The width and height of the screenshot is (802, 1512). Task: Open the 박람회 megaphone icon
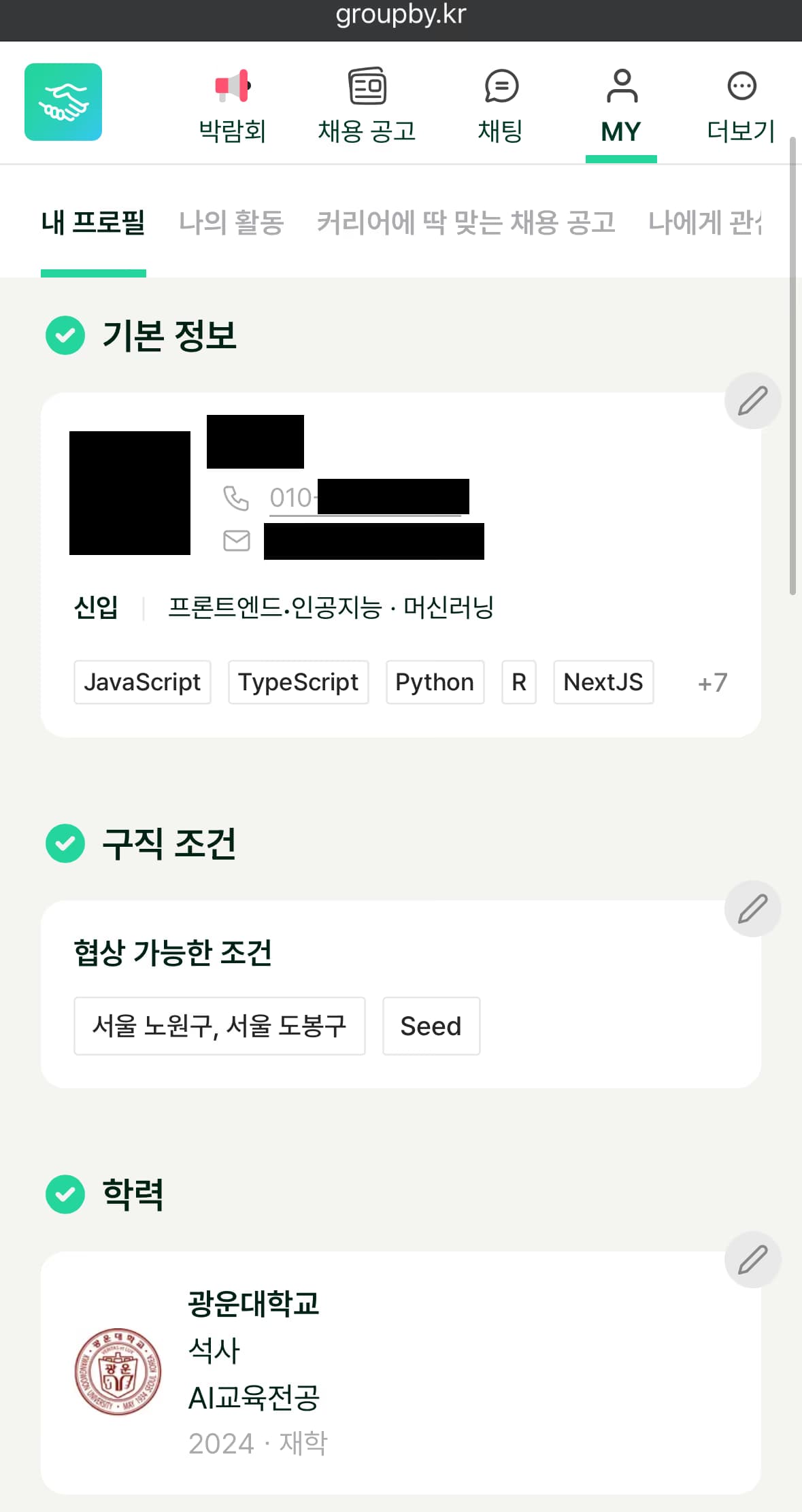tap(231, 85)
